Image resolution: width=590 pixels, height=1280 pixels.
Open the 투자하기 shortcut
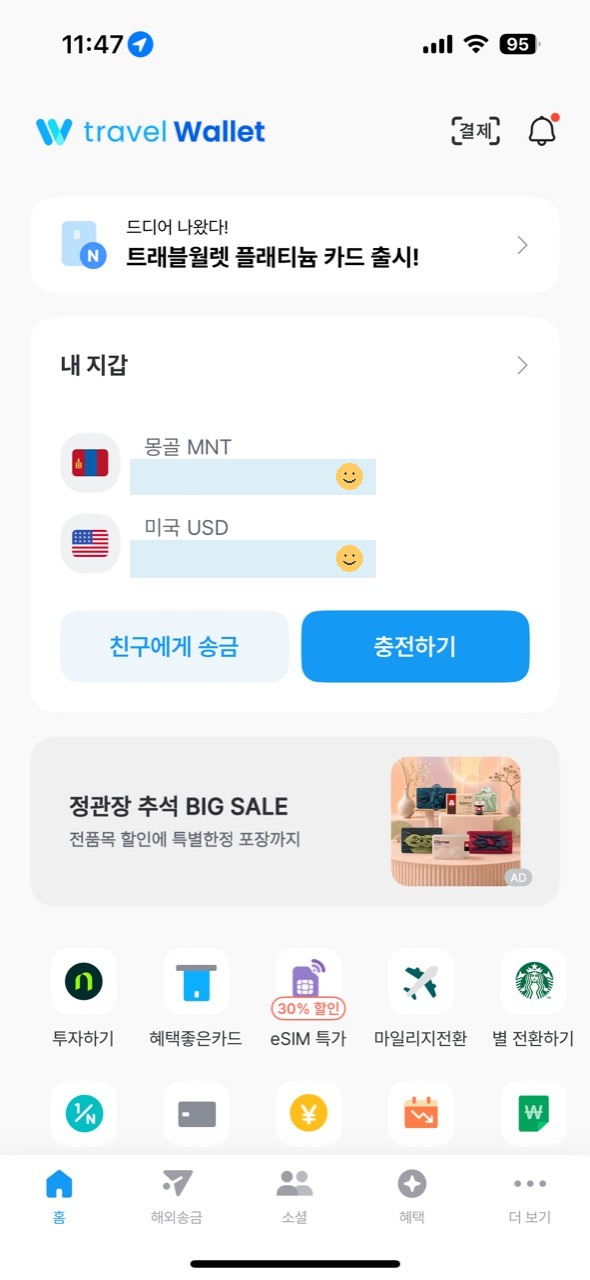coord(83,998)
